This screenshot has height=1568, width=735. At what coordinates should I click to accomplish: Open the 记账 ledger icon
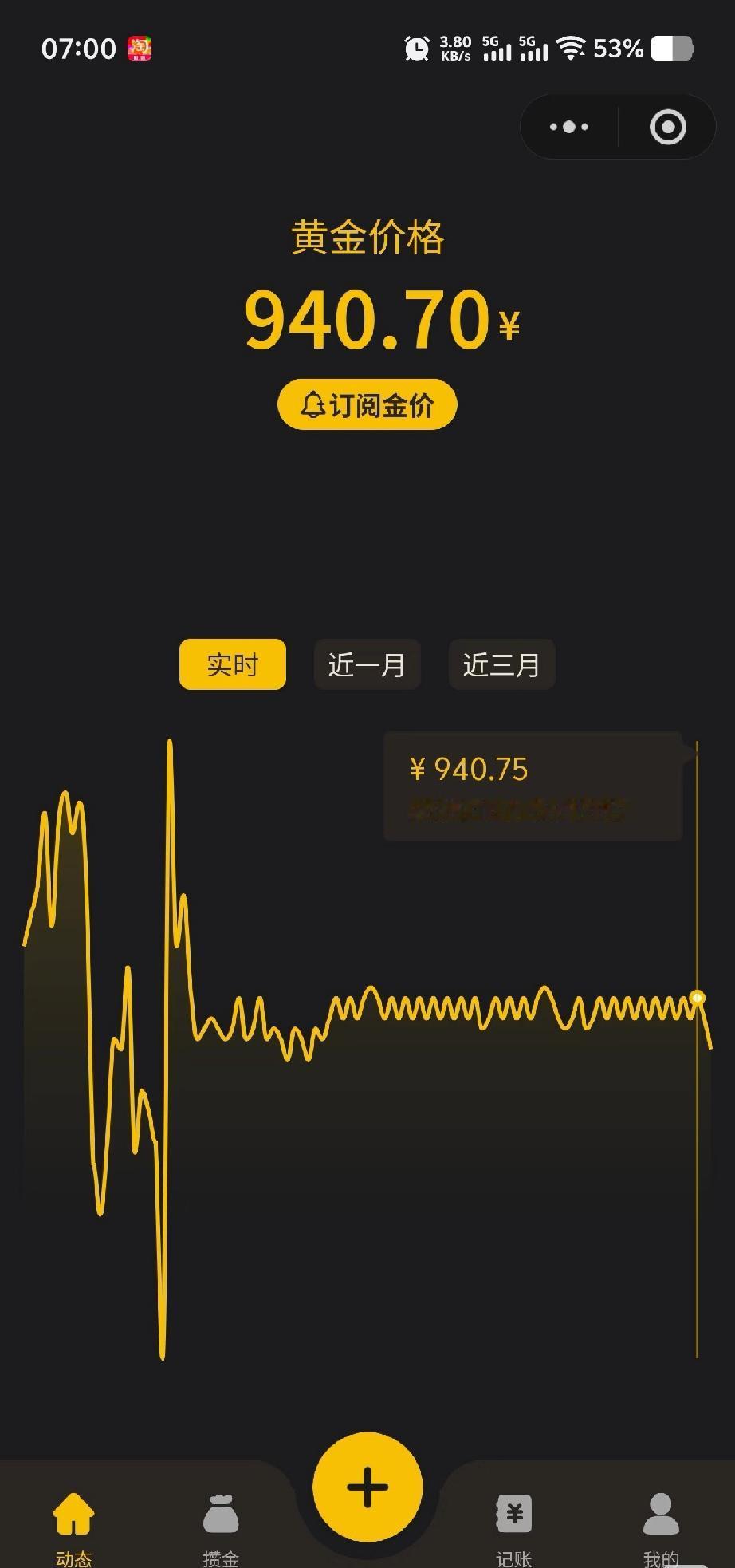click(x=513, y=1511)
